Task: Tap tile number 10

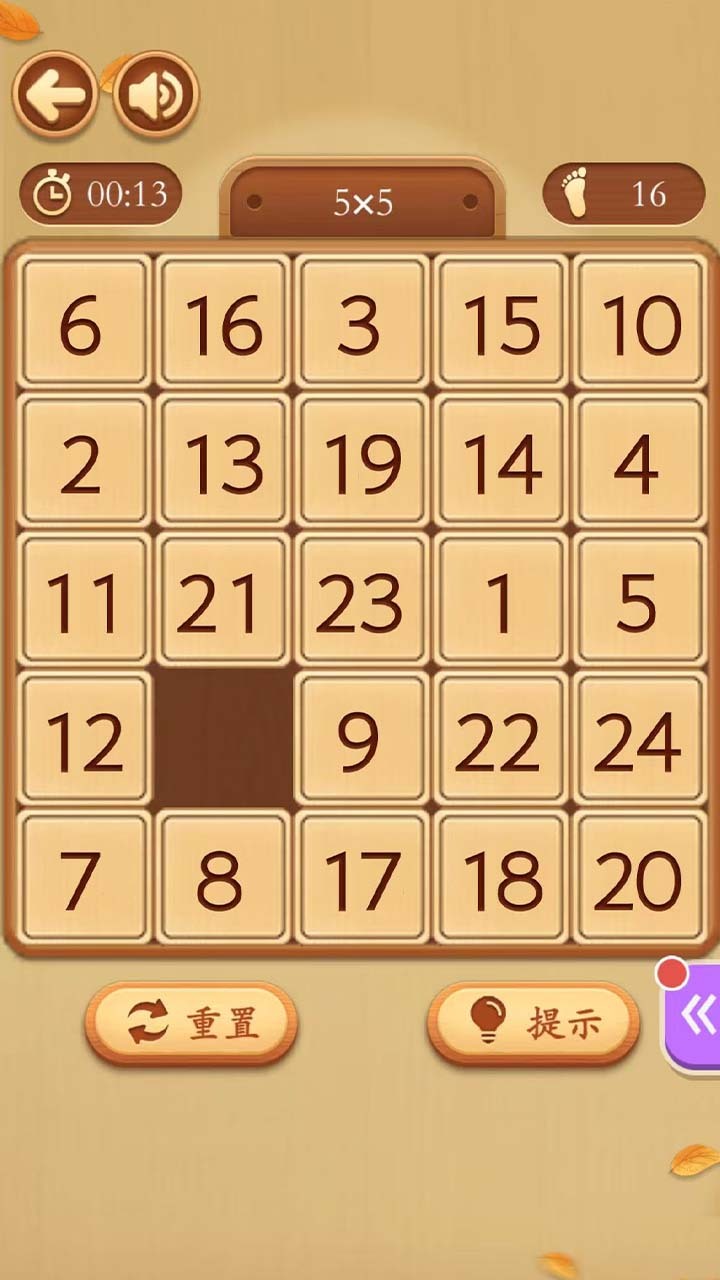Action: click(x=638, y=322)
